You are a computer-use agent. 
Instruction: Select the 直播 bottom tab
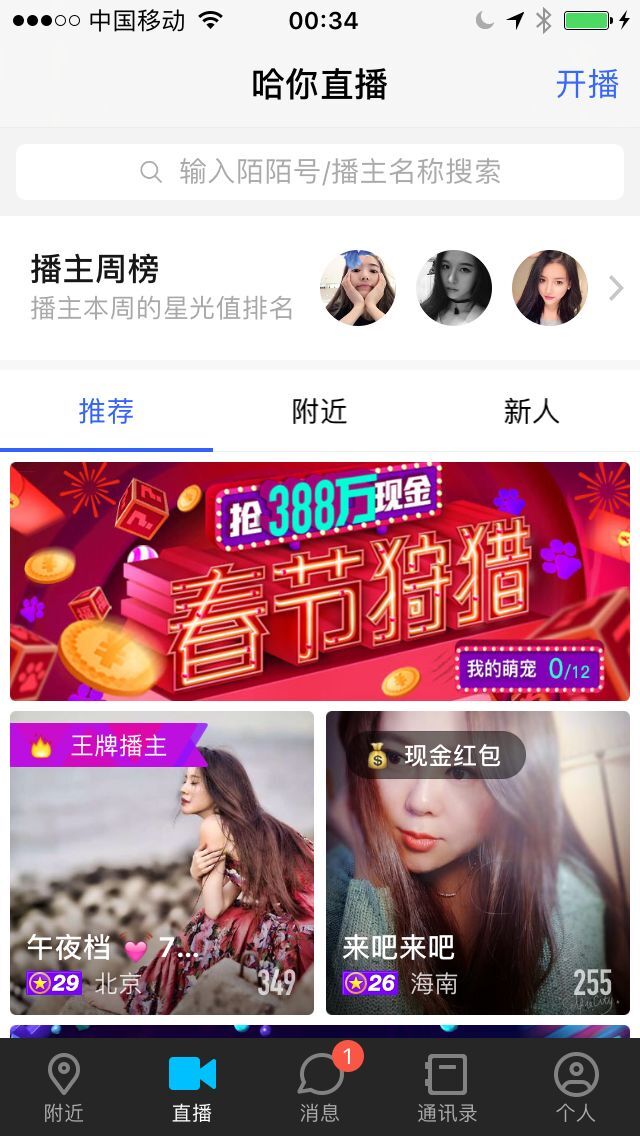pyautogui.click(x=192, y=1088)
